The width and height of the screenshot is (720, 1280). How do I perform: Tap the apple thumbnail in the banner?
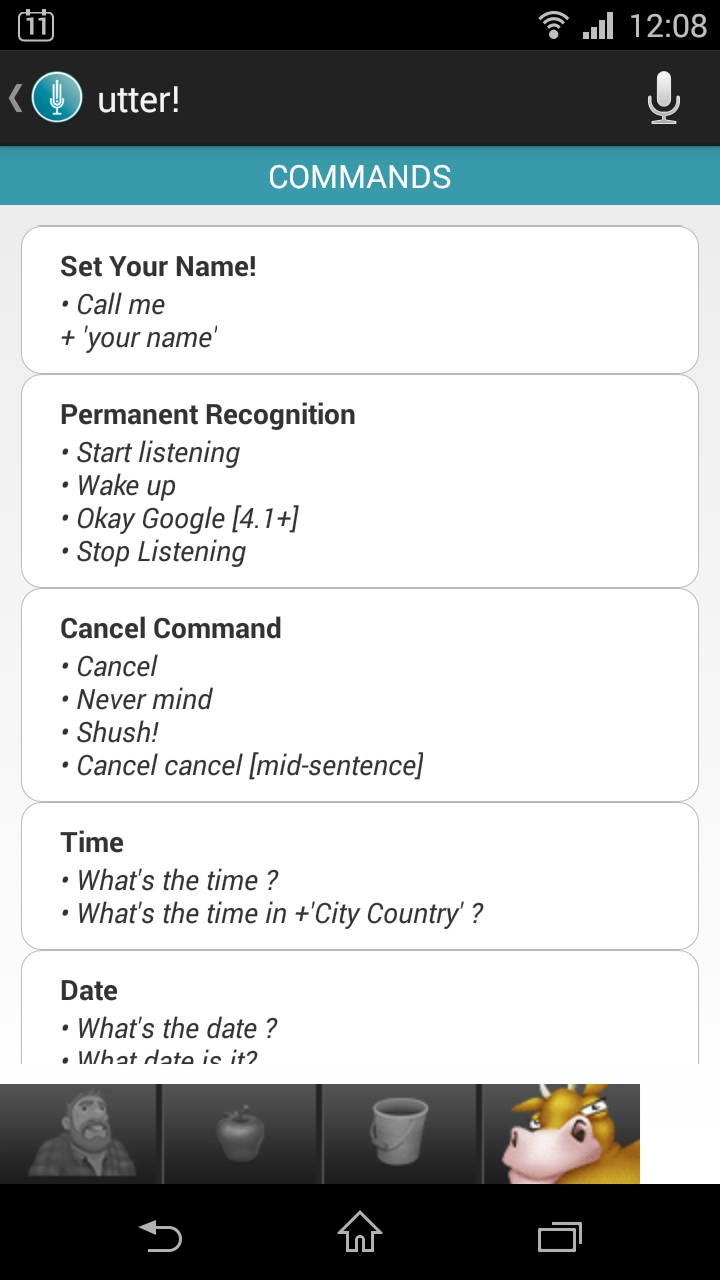click(x=240, y=1133)
